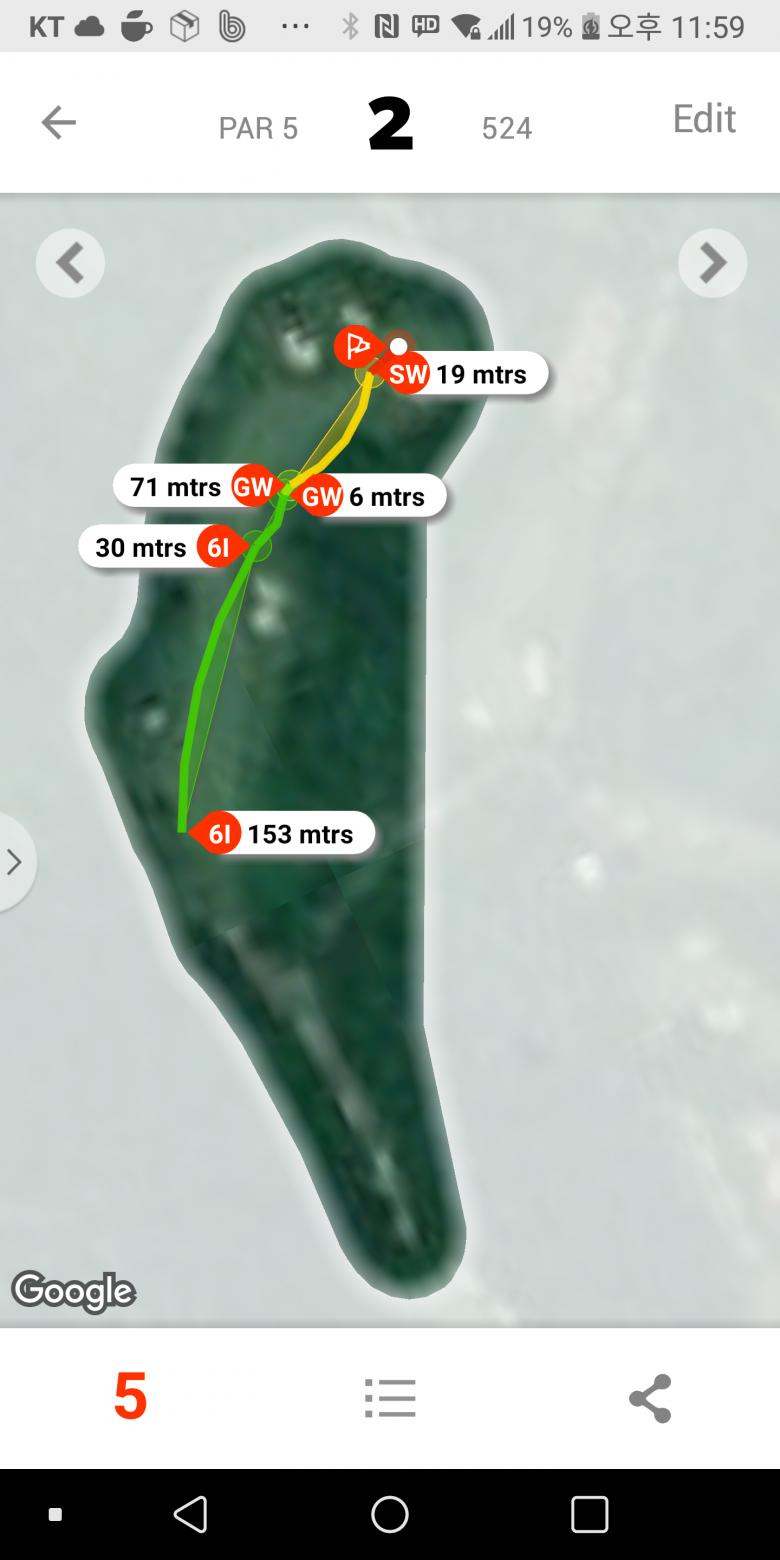Screen dimensions: 780x1560
Task: Select the GW 6 mtrs shot marker
Action: point(368,496)
